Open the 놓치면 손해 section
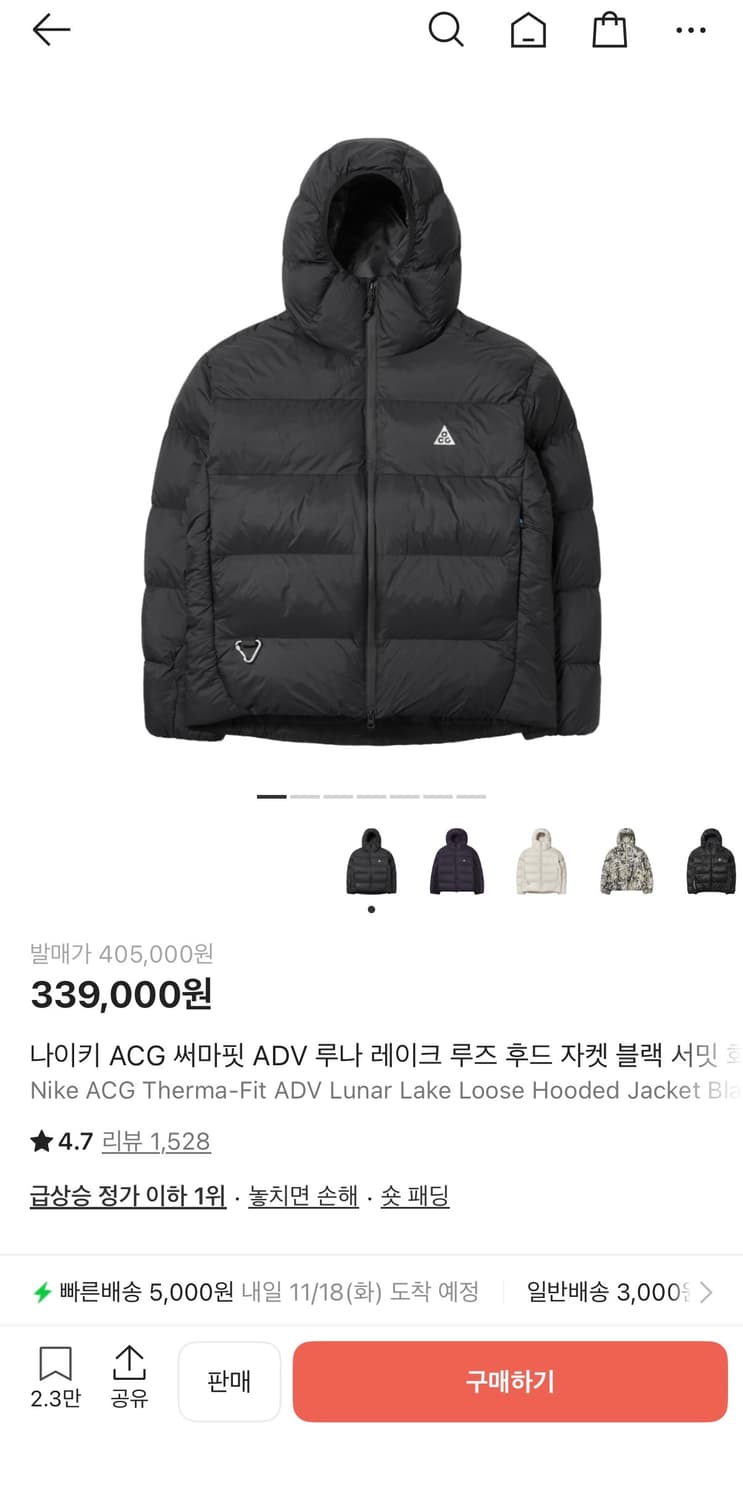The height and width of the screenshot is (1500, 743). click(x=303, y=1196)
